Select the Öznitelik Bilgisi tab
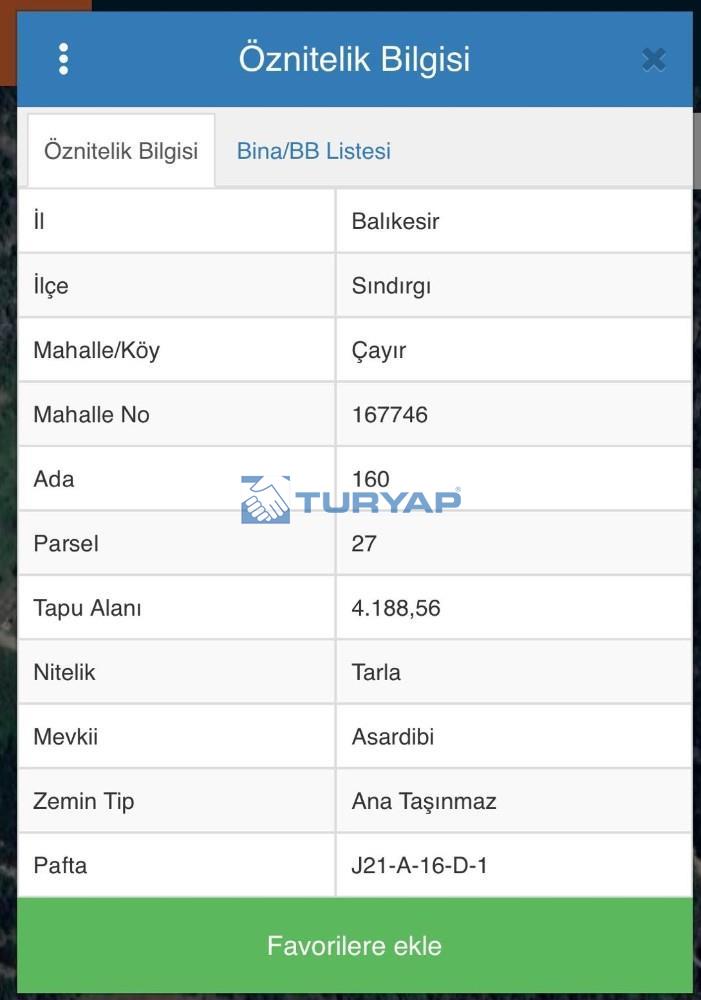The width and height of the screenshot is (701, 1000). coord(121,151)
